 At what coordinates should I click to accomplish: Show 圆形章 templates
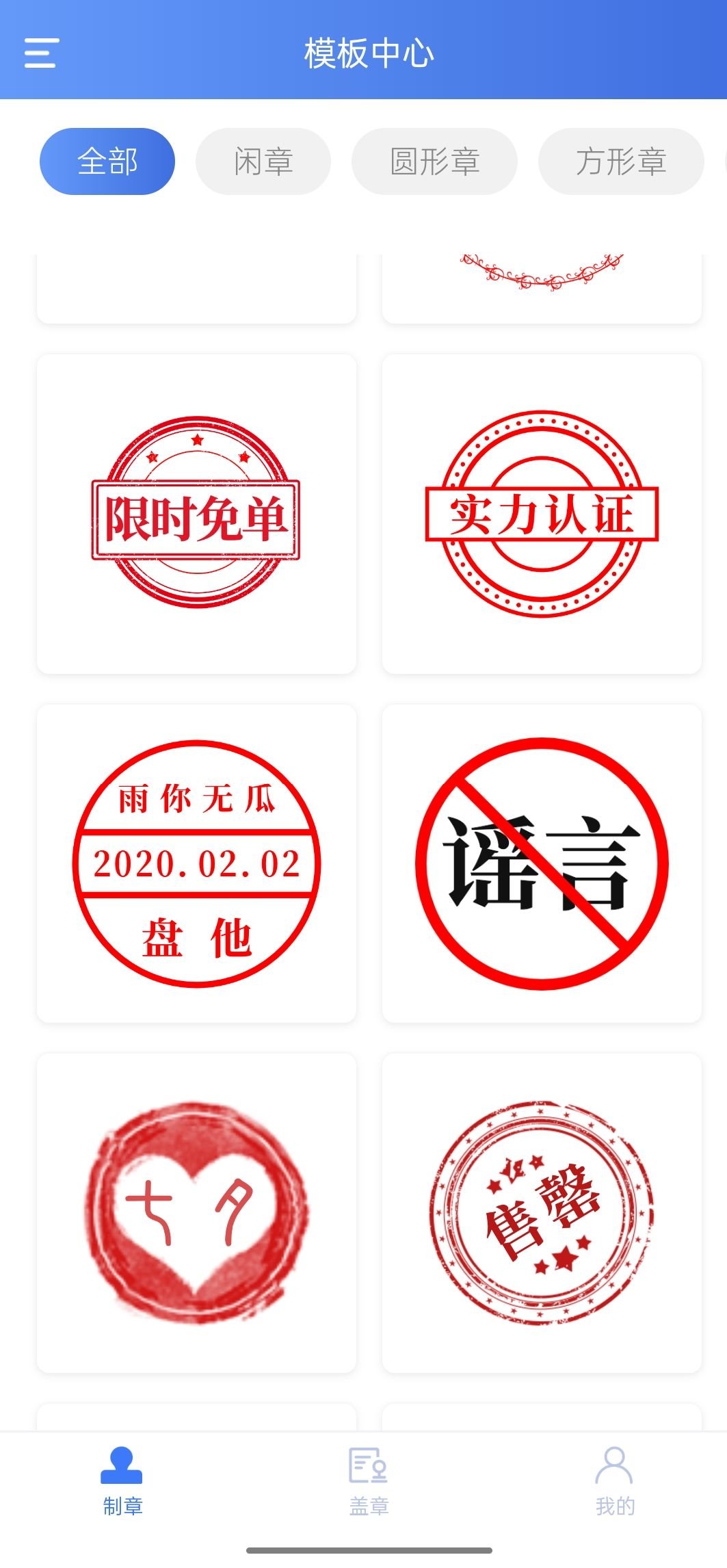click(x=434, y=161)
